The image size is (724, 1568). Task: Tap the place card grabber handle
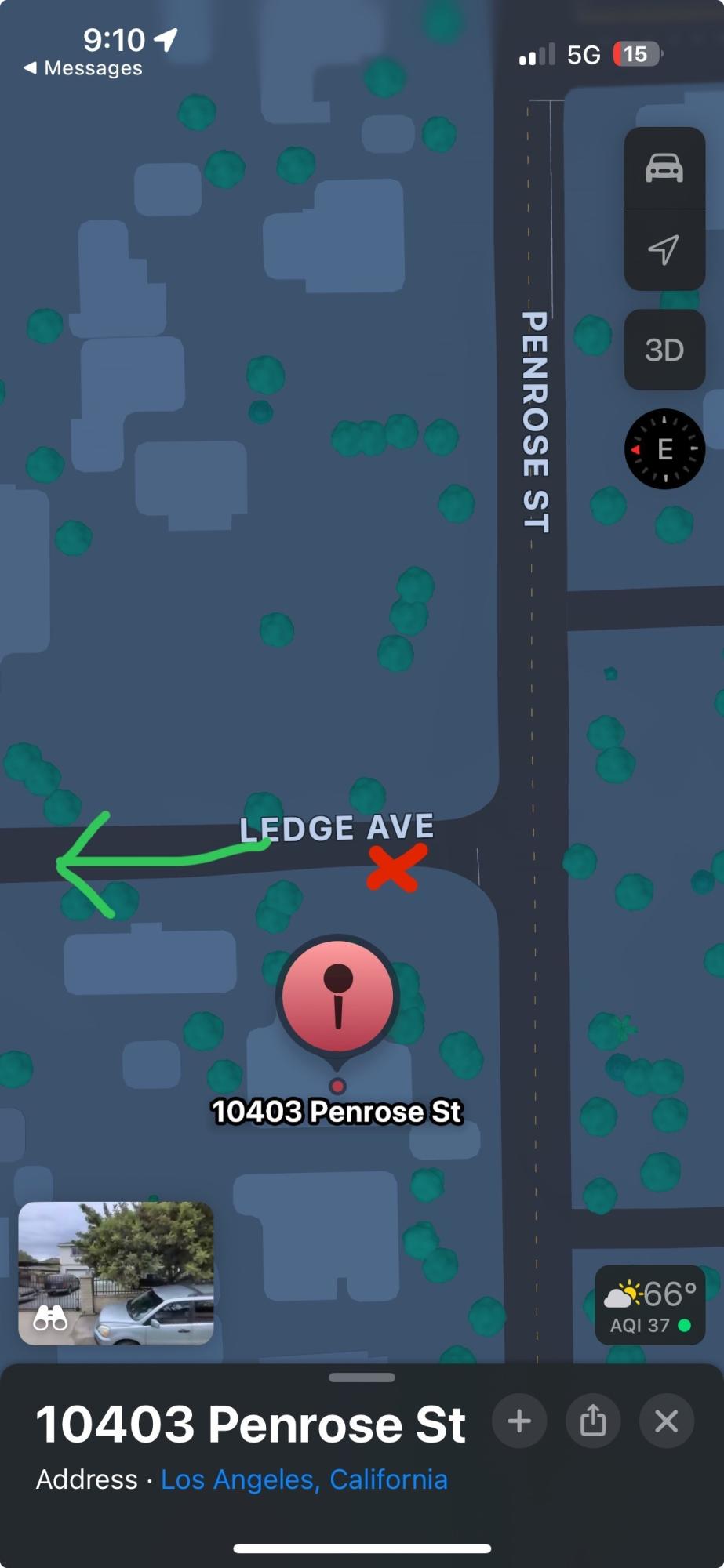tap(362, 1377)
